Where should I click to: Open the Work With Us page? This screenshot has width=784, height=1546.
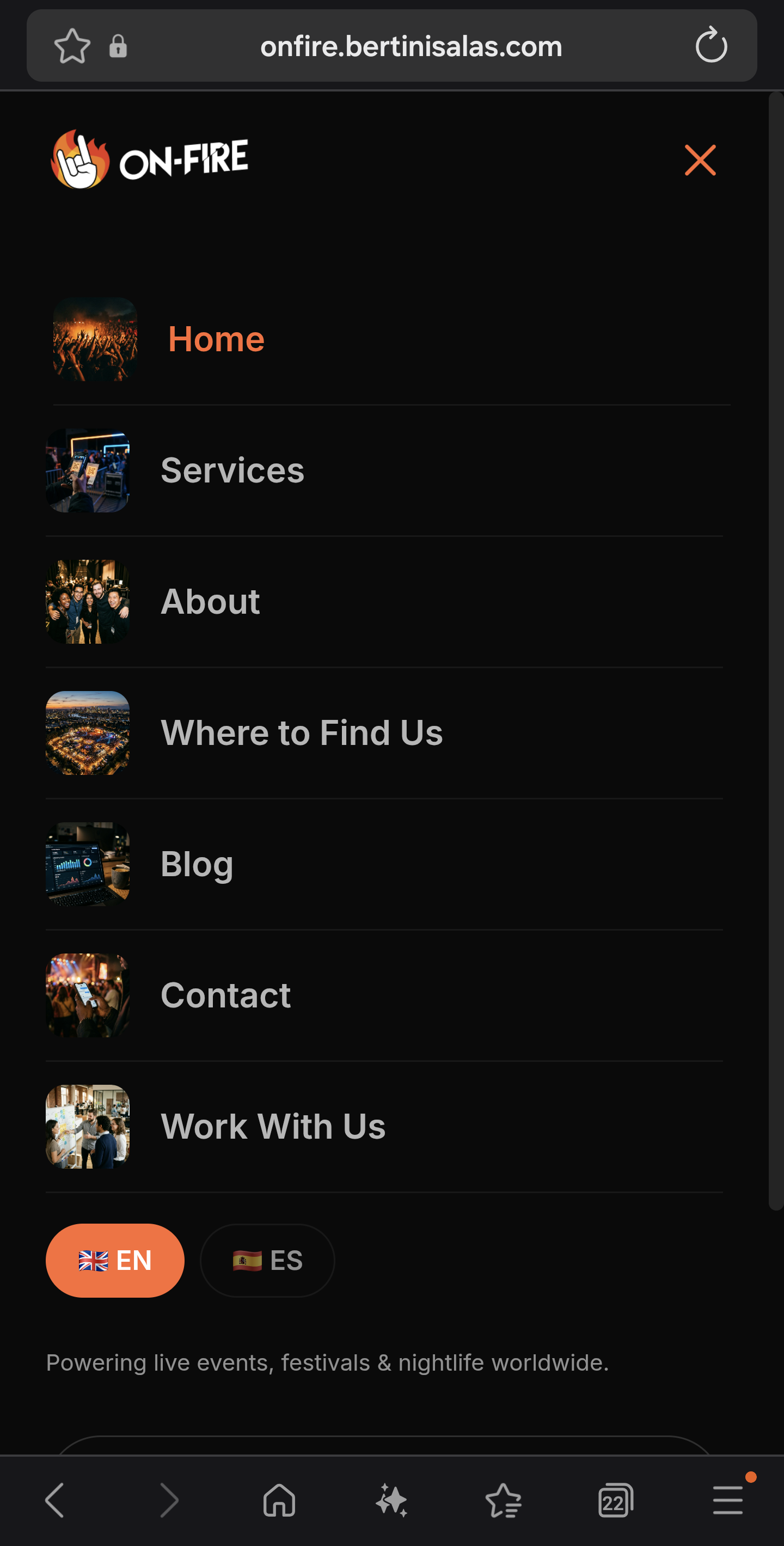click(x=273, y=1126)
